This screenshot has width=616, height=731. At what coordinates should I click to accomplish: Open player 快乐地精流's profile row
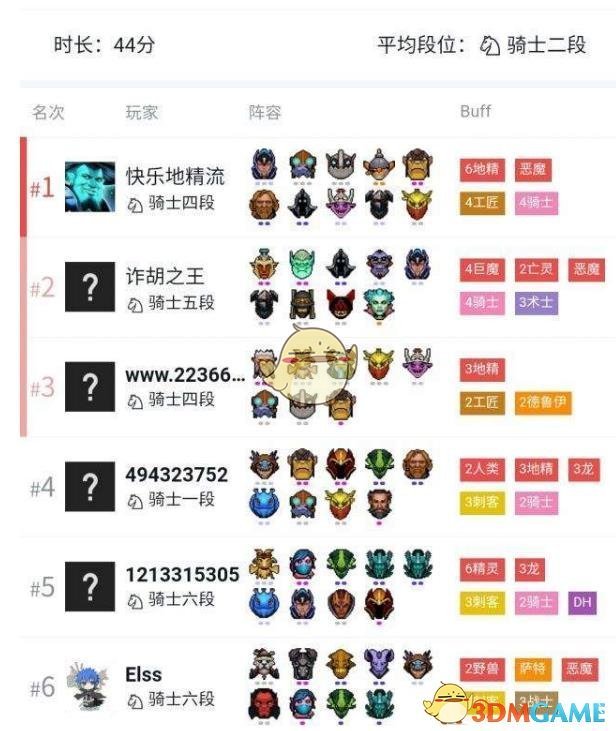pos(175,177)
